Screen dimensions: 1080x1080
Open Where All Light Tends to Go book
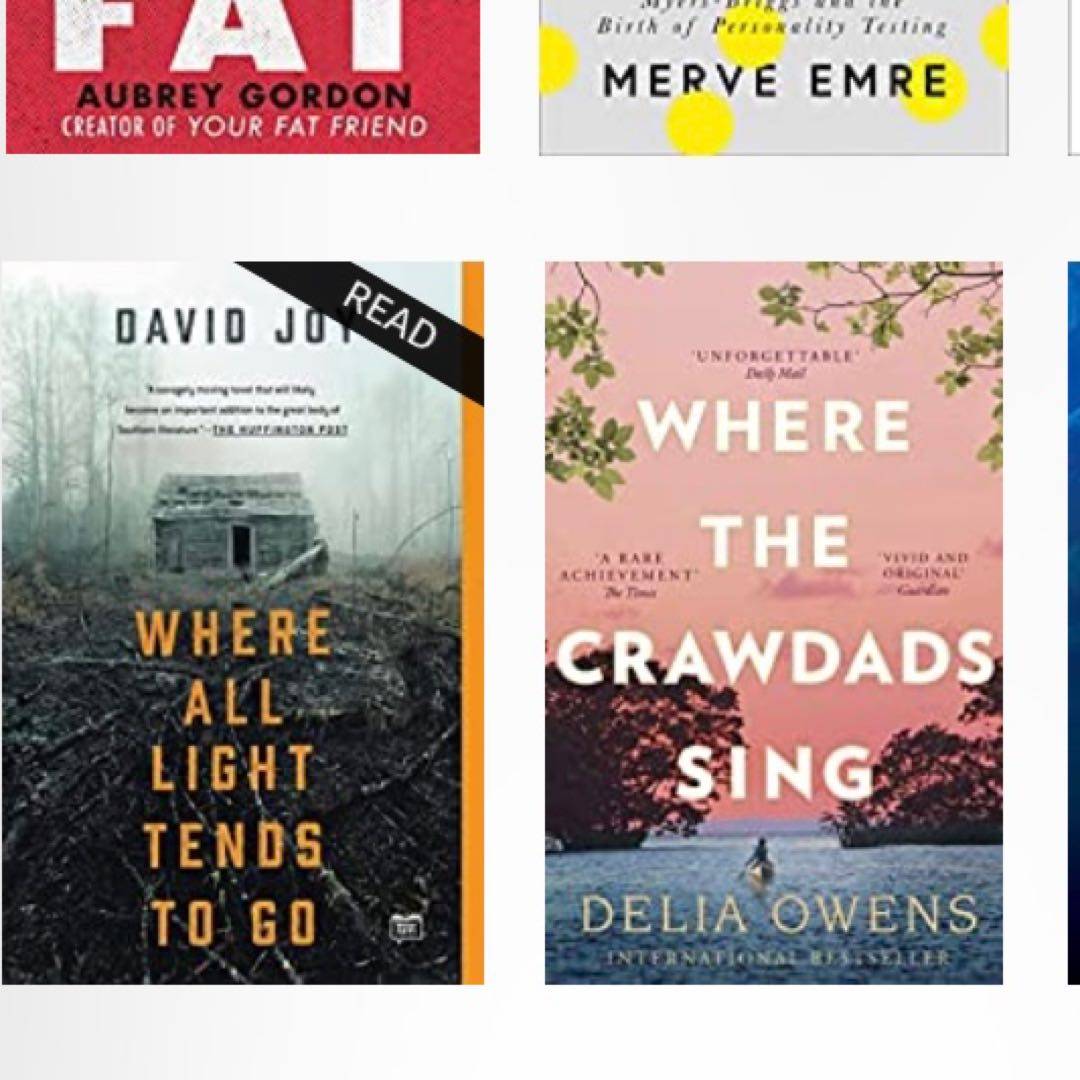242,622
